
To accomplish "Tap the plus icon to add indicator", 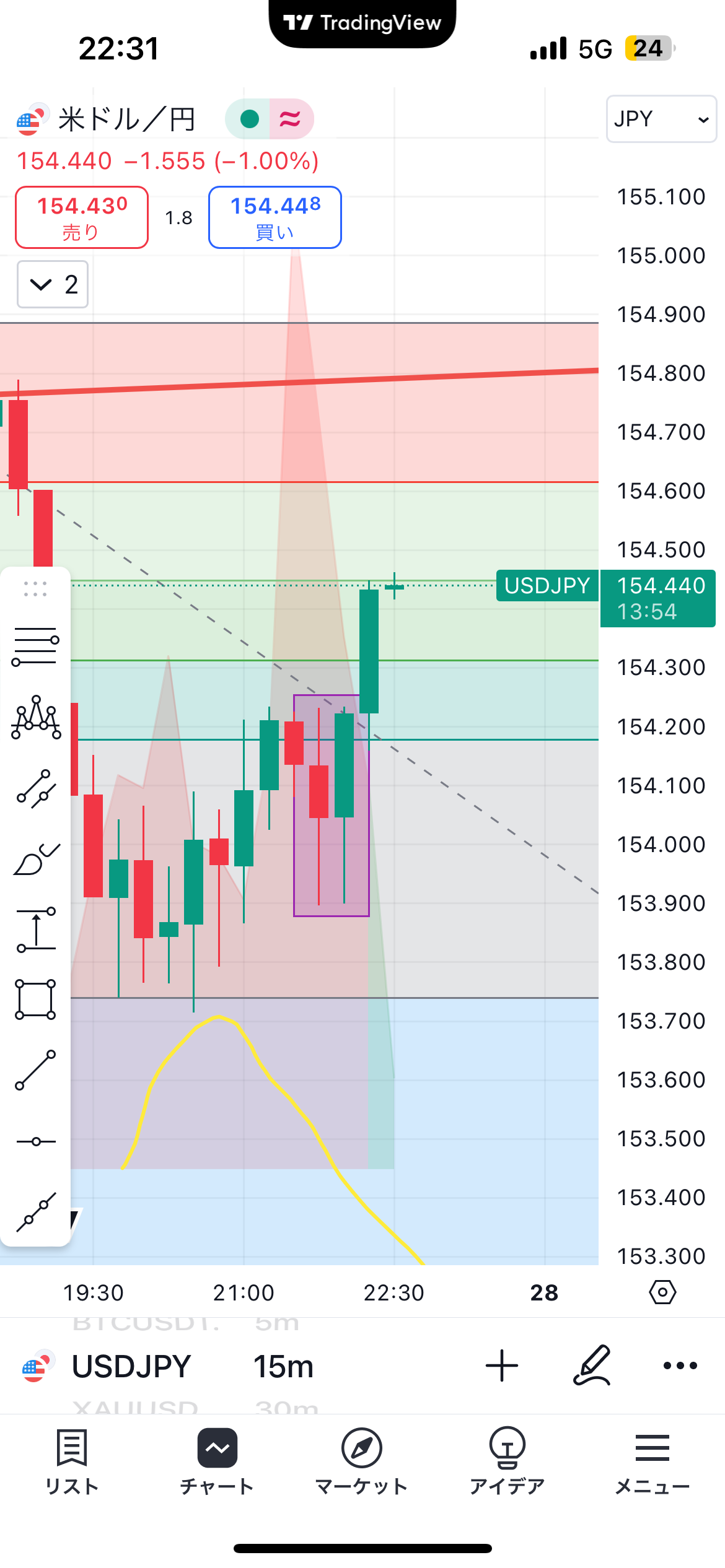I will tap(501, 1365).
